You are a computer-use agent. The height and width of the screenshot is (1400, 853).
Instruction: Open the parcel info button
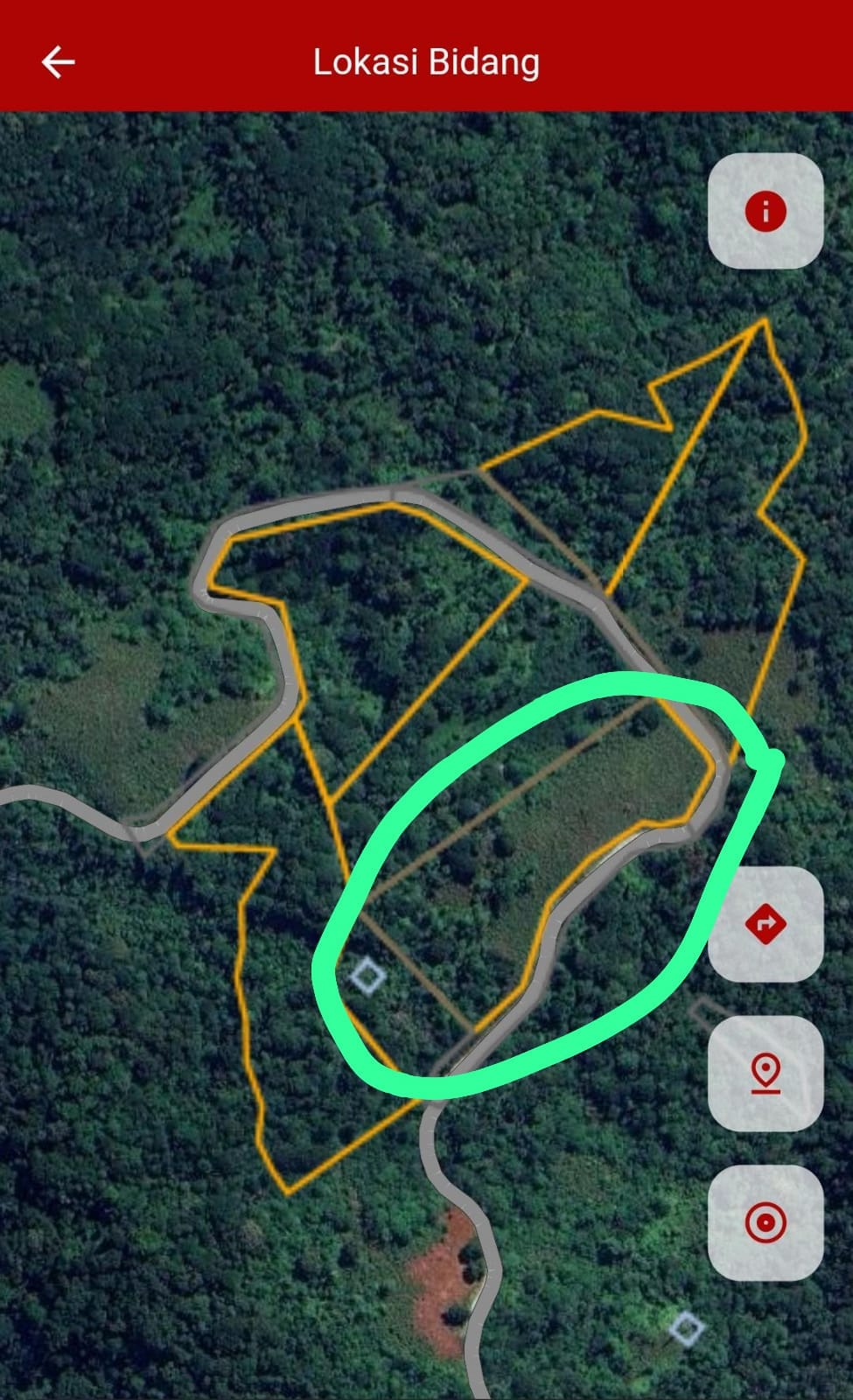pos(766,211)
